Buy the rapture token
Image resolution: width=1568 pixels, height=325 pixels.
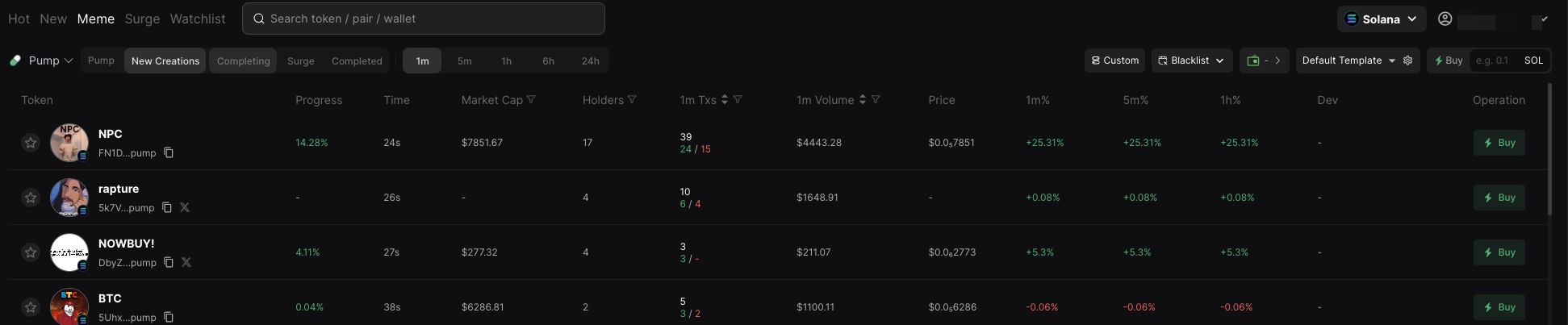coord(1499,198)
